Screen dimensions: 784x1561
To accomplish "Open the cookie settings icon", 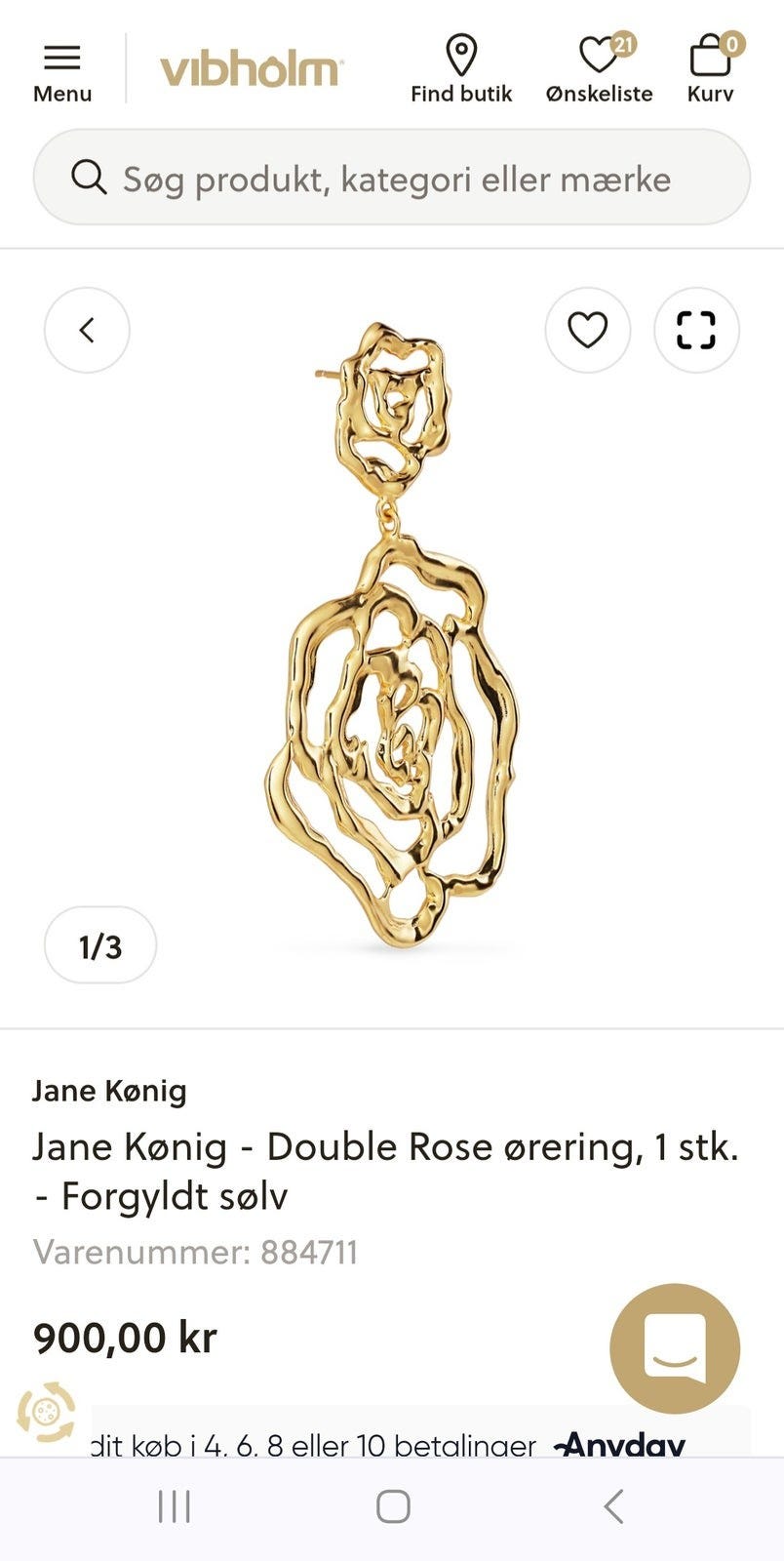I will point(45,1412).
